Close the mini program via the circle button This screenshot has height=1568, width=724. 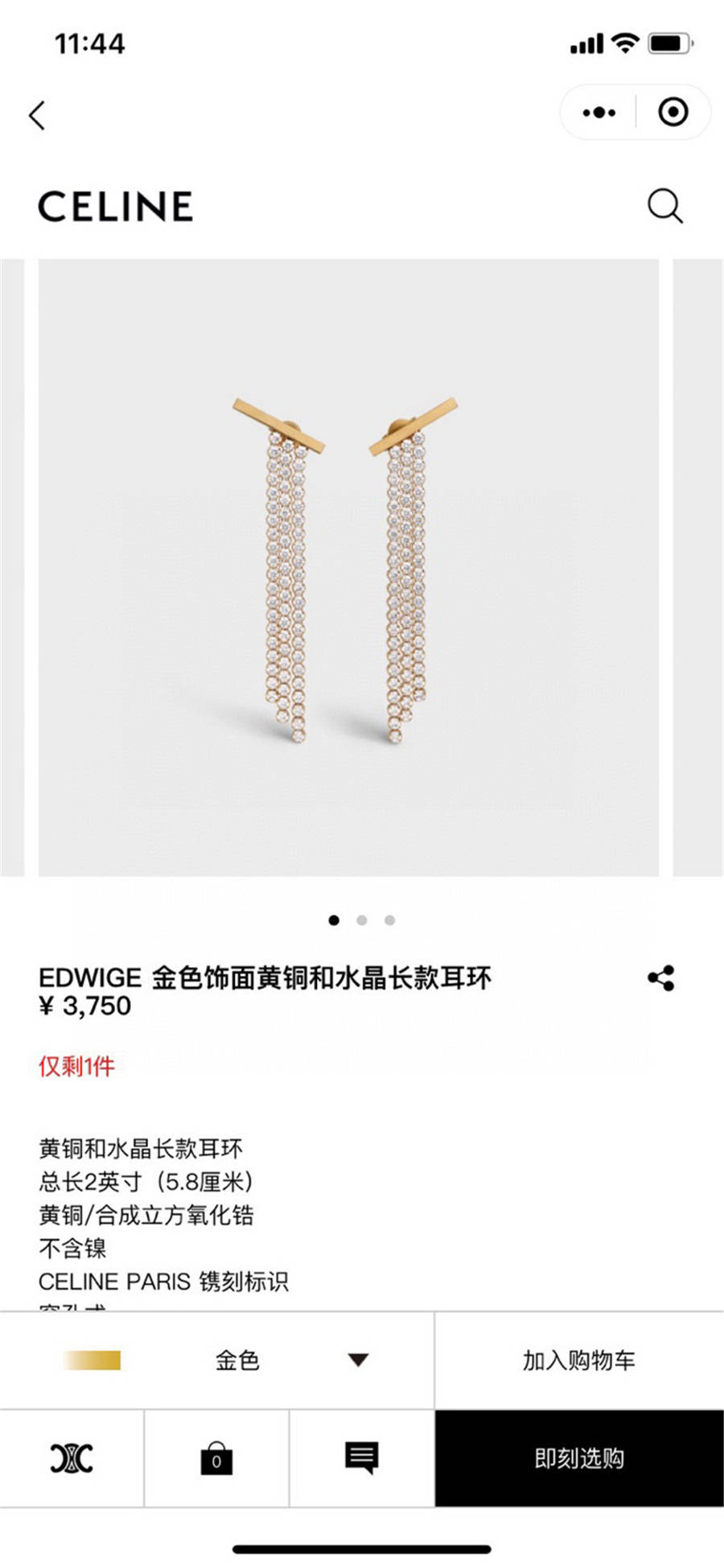click(673, 113)
